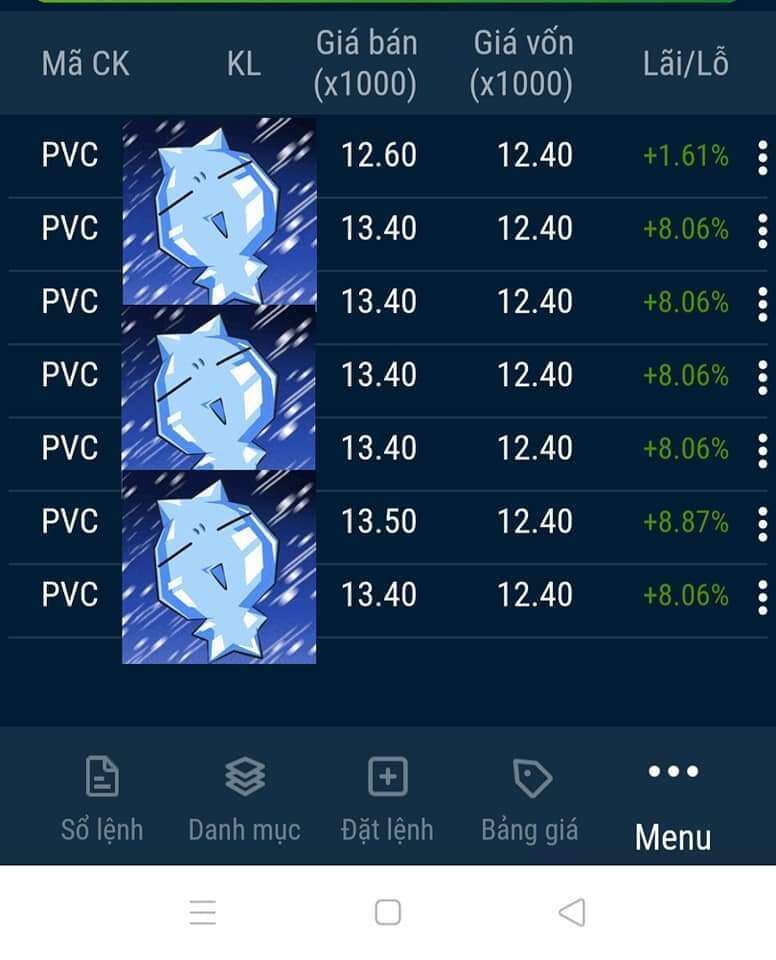
Task: Go to the system home screen
Action: (x=388, y=912)
